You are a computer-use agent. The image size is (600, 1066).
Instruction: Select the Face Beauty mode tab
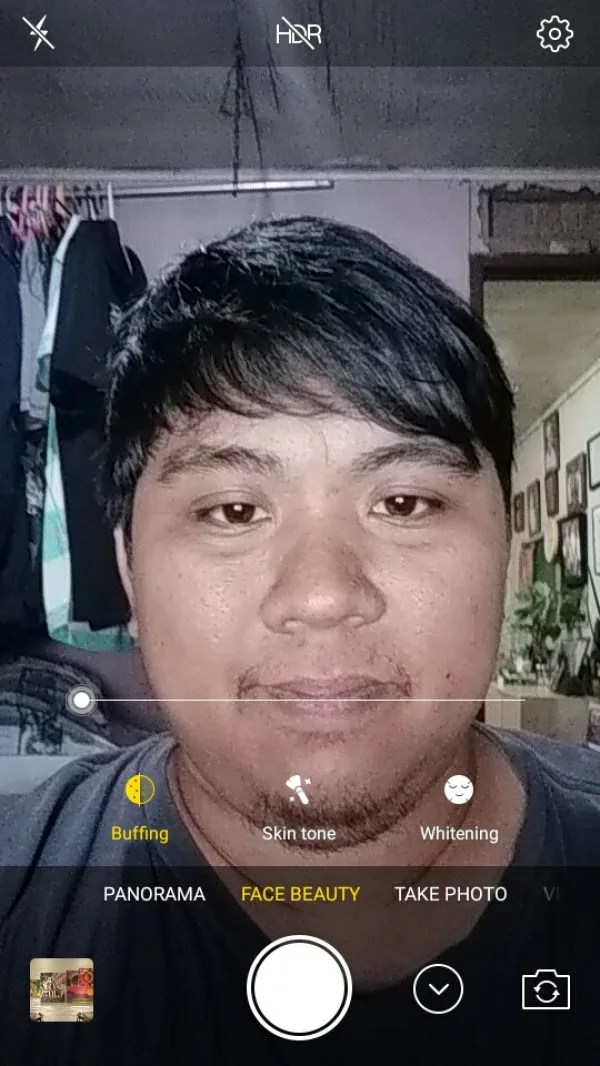point(300,893)
